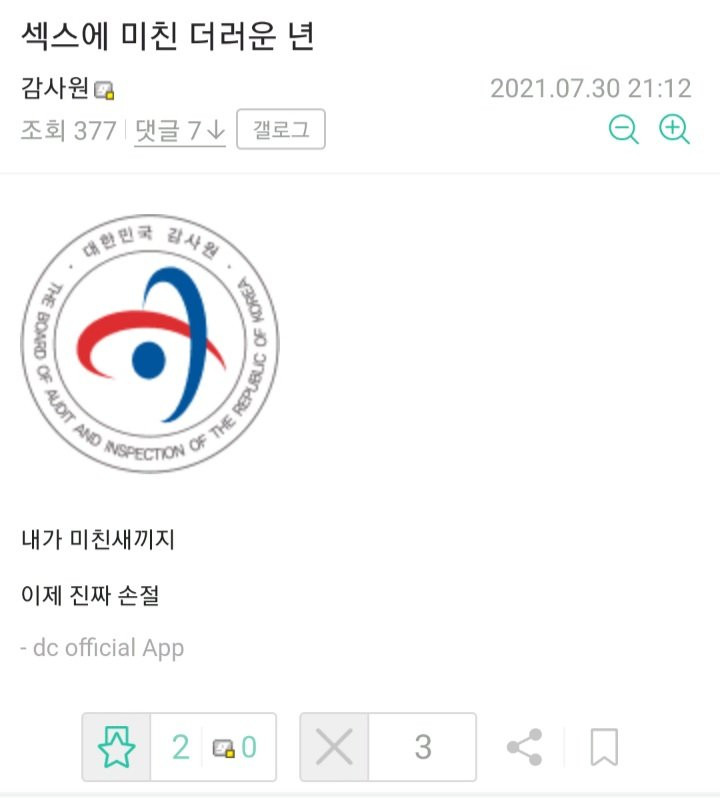Open the audit board emblem image
Image resolution: width=720 pixels, height=798 pixels.
tap(150, 345)
